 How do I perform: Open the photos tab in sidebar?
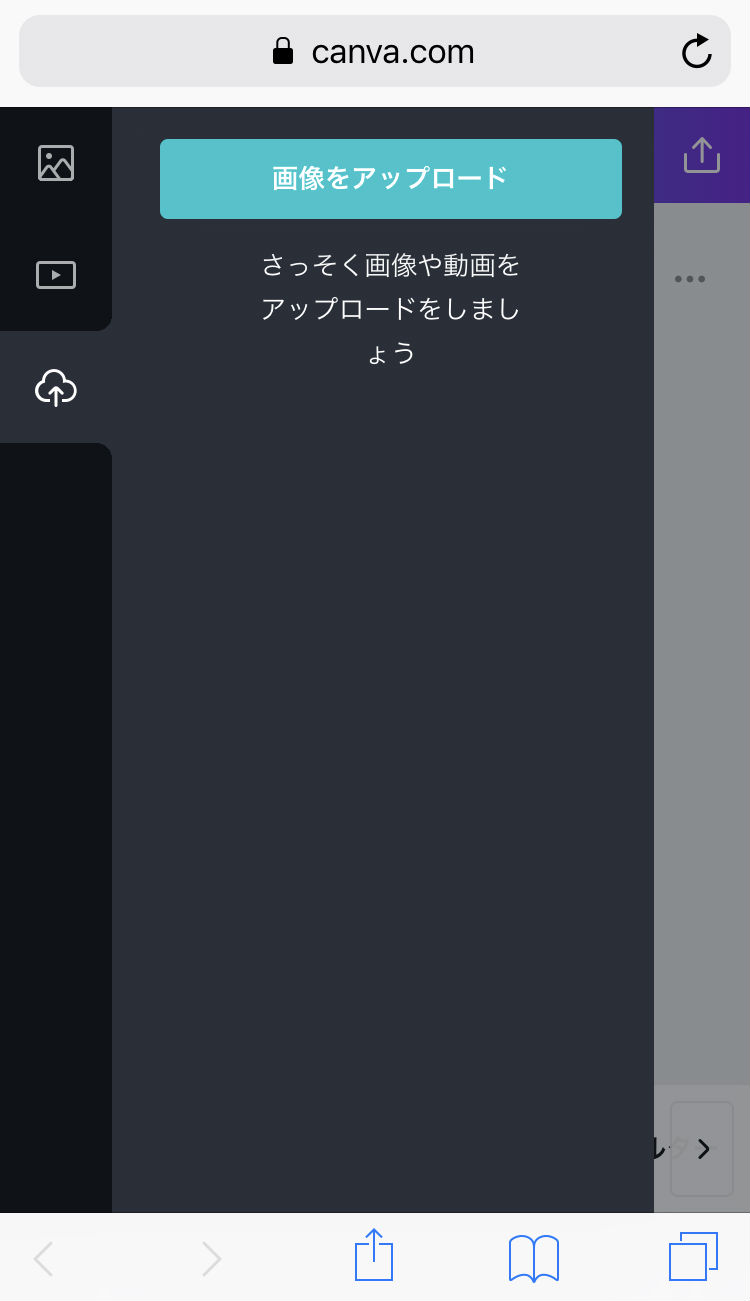(x=56, y=163)
